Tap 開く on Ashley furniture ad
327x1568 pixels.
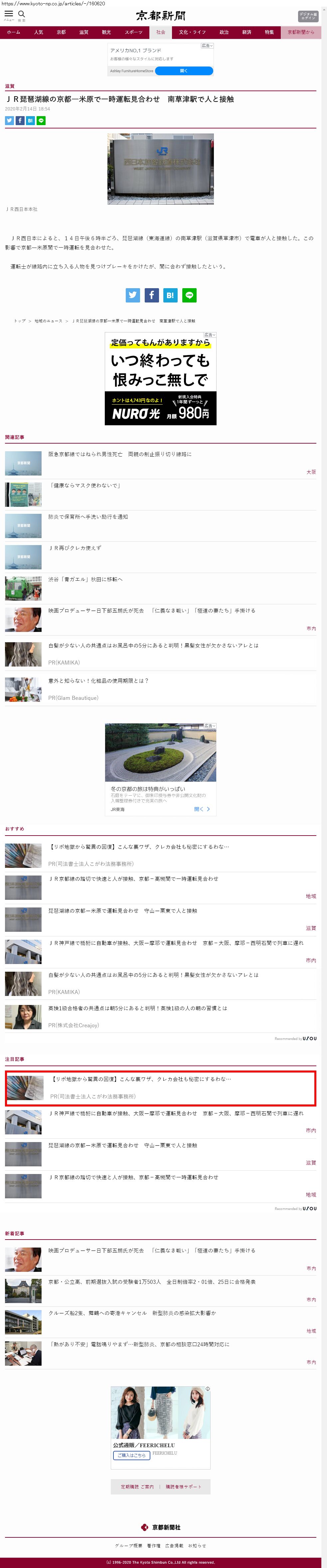[184, 71]
